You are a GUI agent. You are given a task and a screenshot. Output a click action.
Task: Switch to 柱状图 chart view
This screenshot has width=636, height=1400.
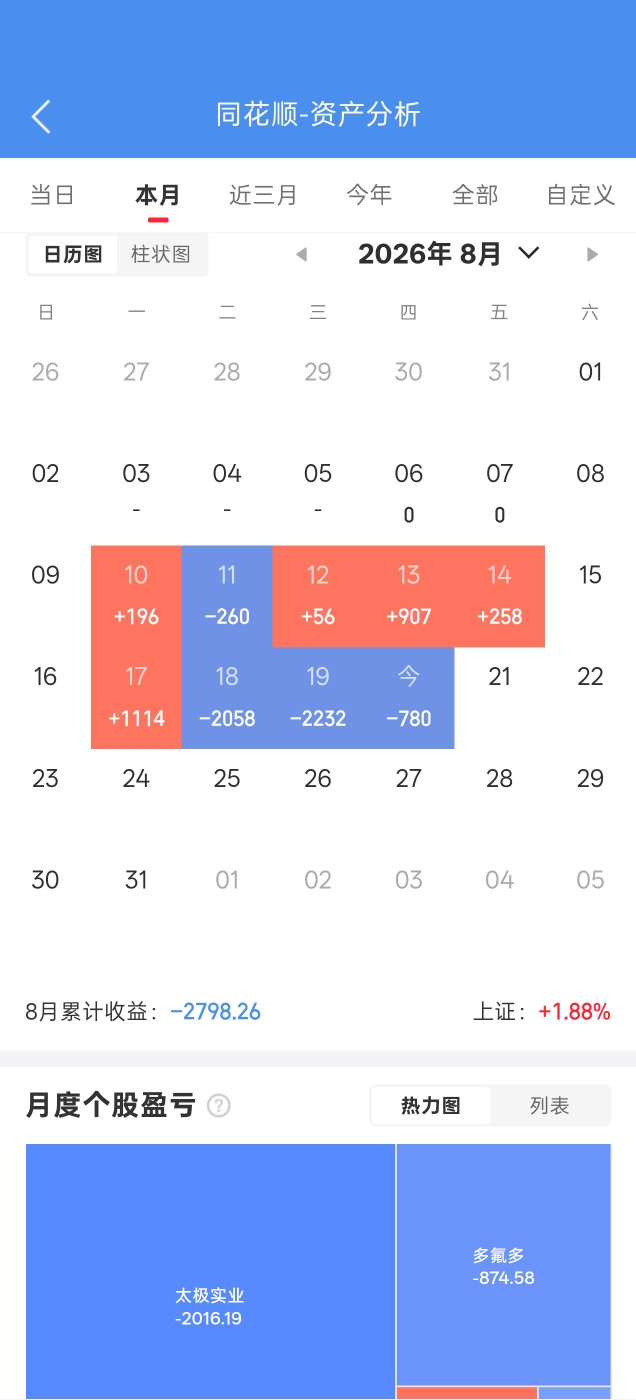pyautogui.click(x=161, y=255)
